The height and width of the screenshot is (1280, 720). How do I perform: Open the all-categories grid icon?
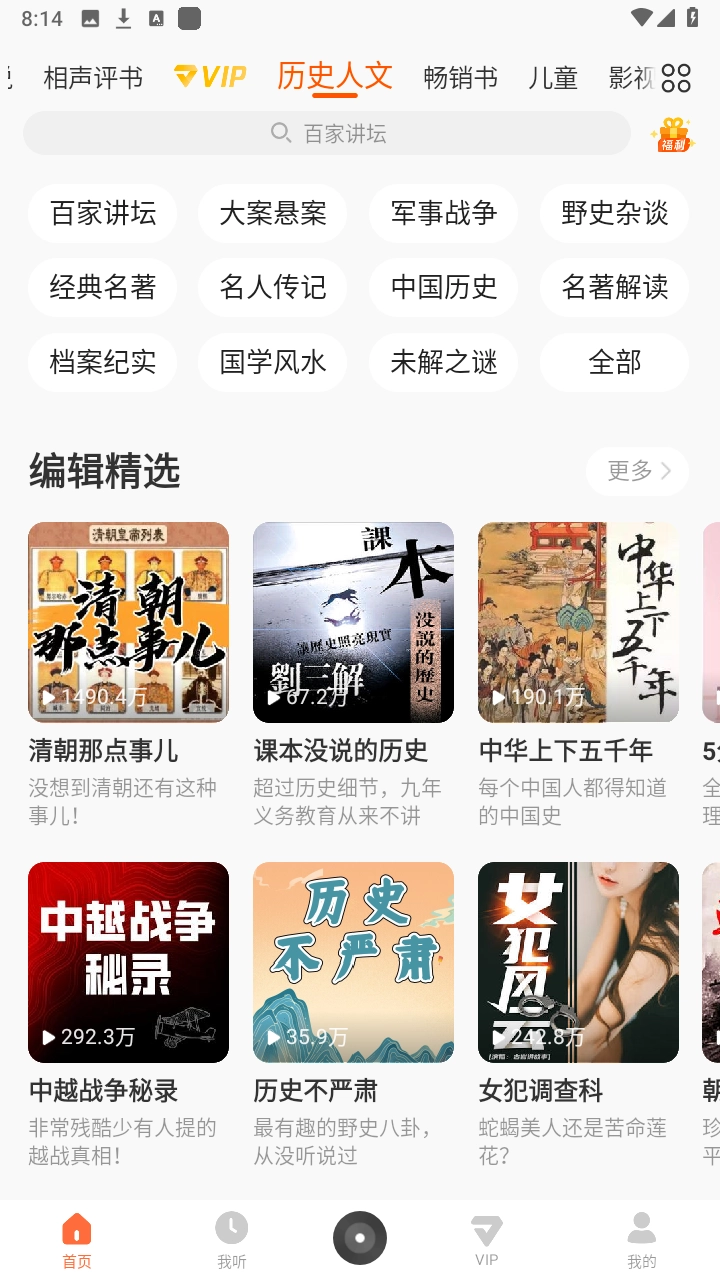[676, 78]
